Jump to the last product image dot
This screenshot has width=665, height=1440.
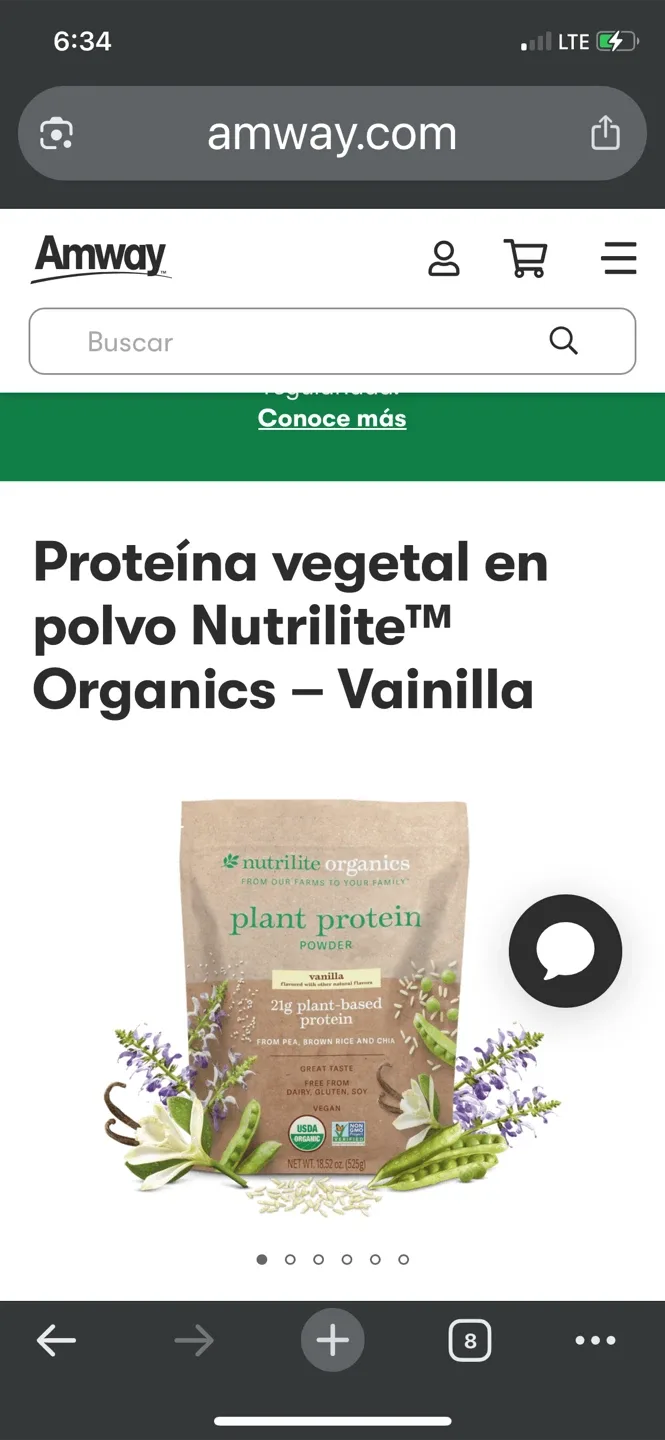pyautogui.click(x=404, y=1259)
